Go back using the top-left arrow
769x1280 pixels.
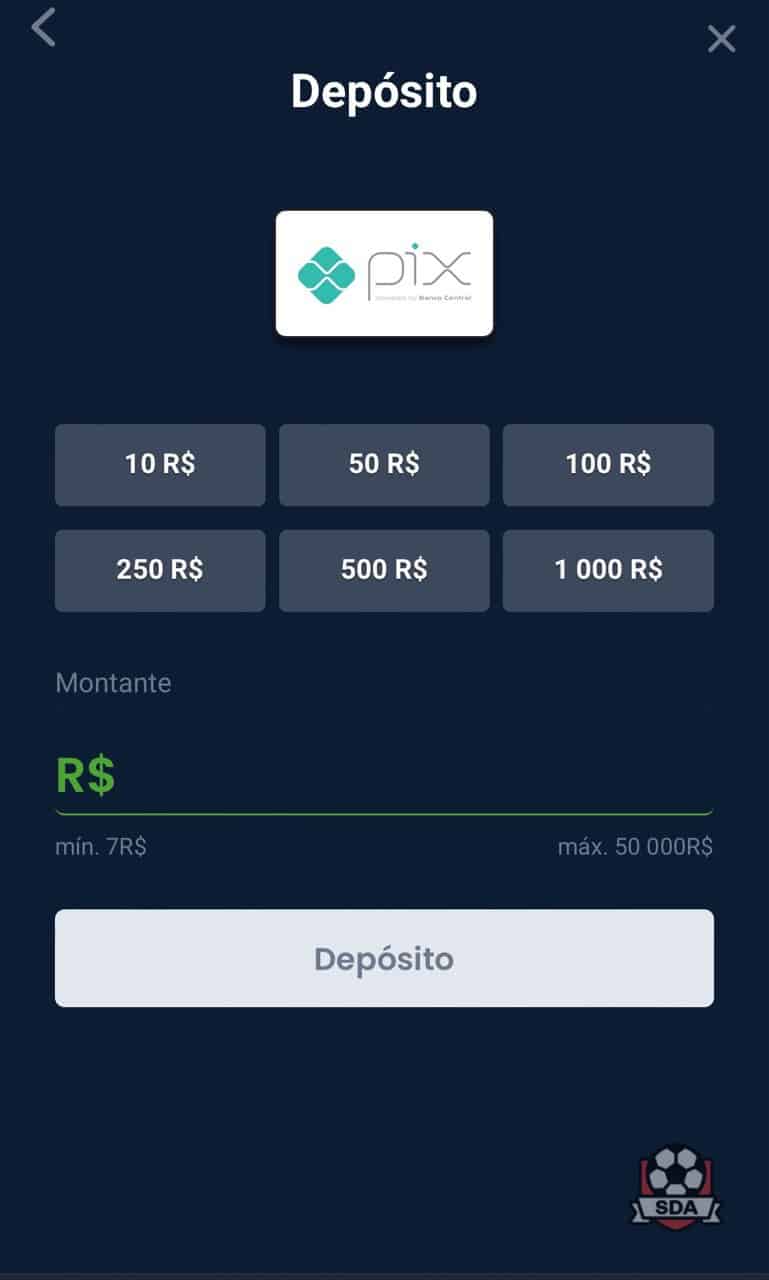click(x=43, y=27)
